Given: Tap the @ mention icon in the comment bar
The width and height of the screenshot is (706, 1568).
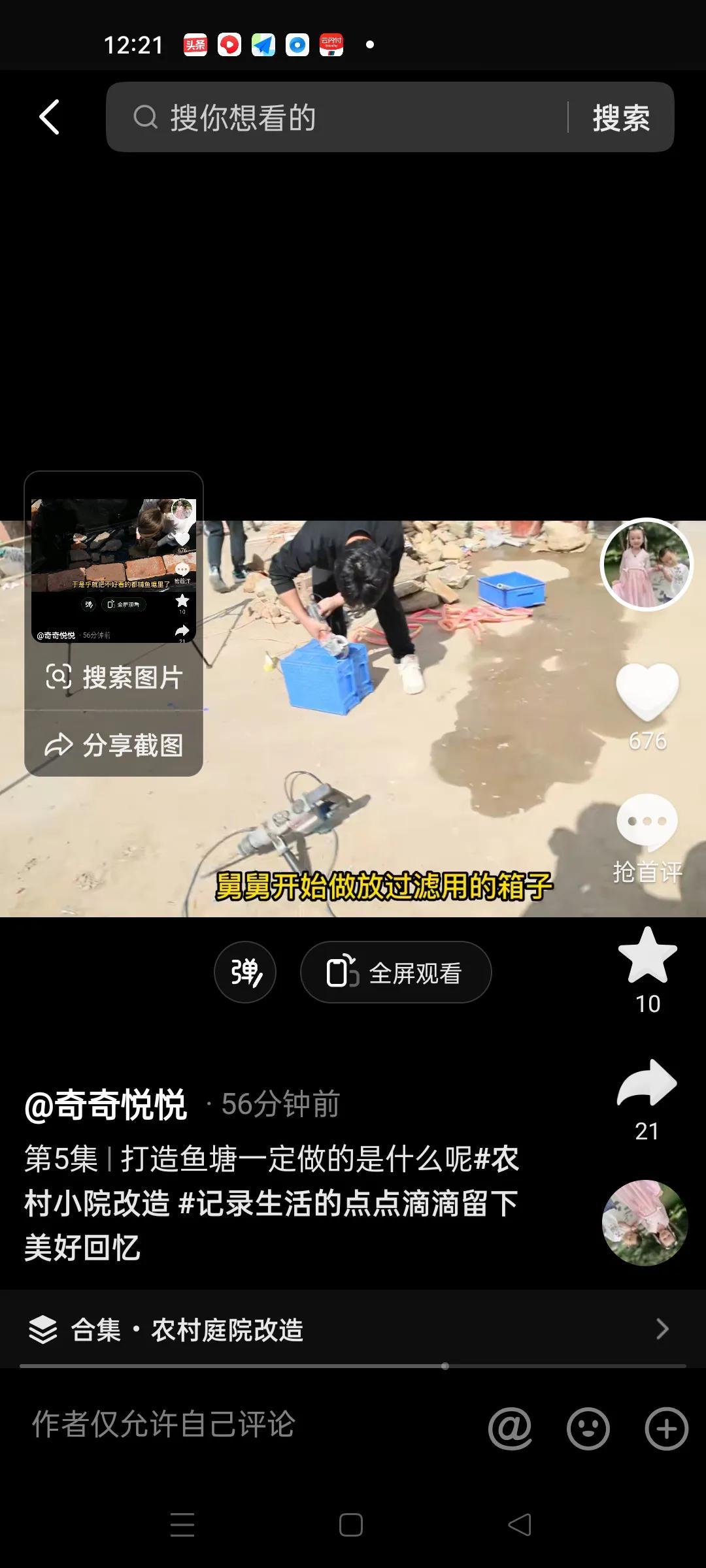Looking at the screenshot, I should pyautogui.click(x=510, y=1429).
